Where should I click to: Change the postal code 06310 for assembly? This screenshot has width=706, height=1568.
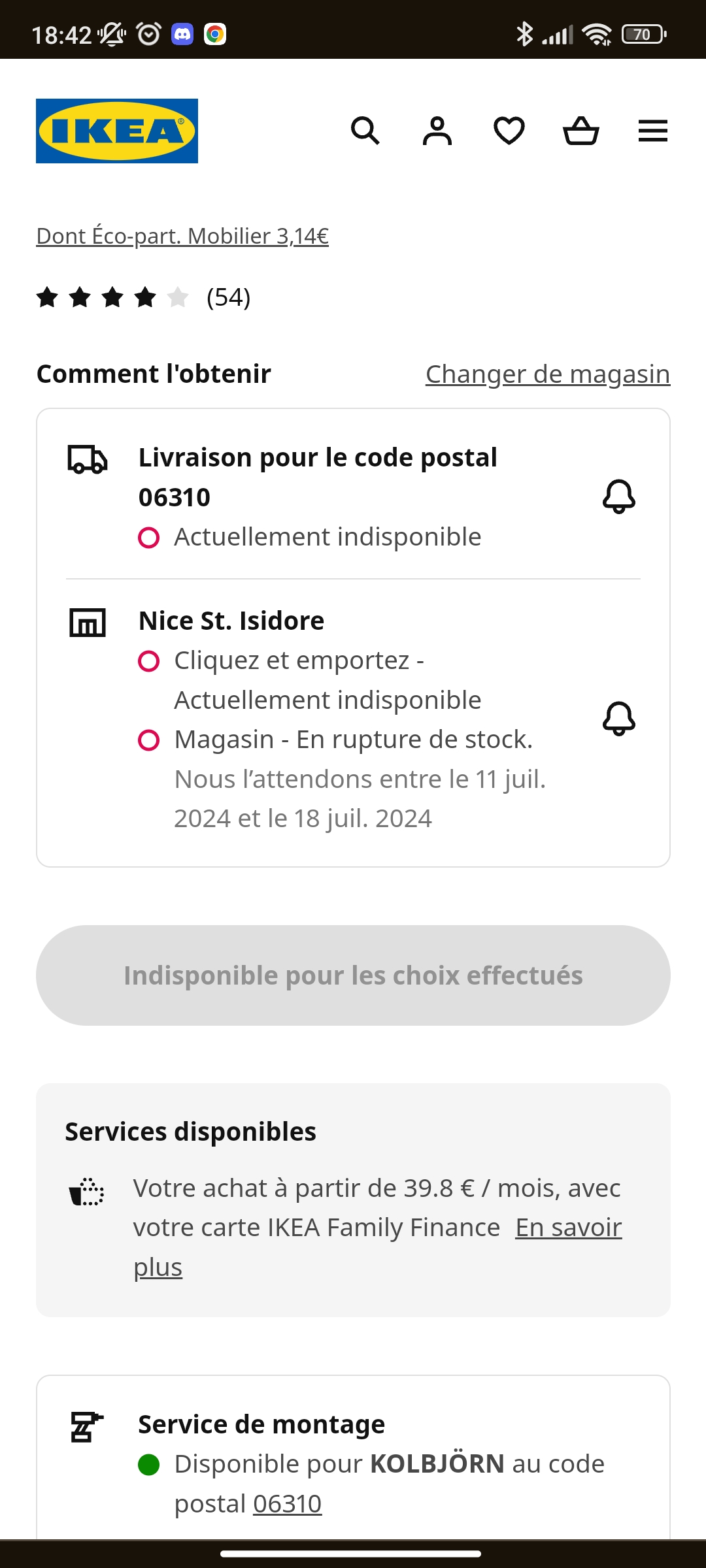287,1504
